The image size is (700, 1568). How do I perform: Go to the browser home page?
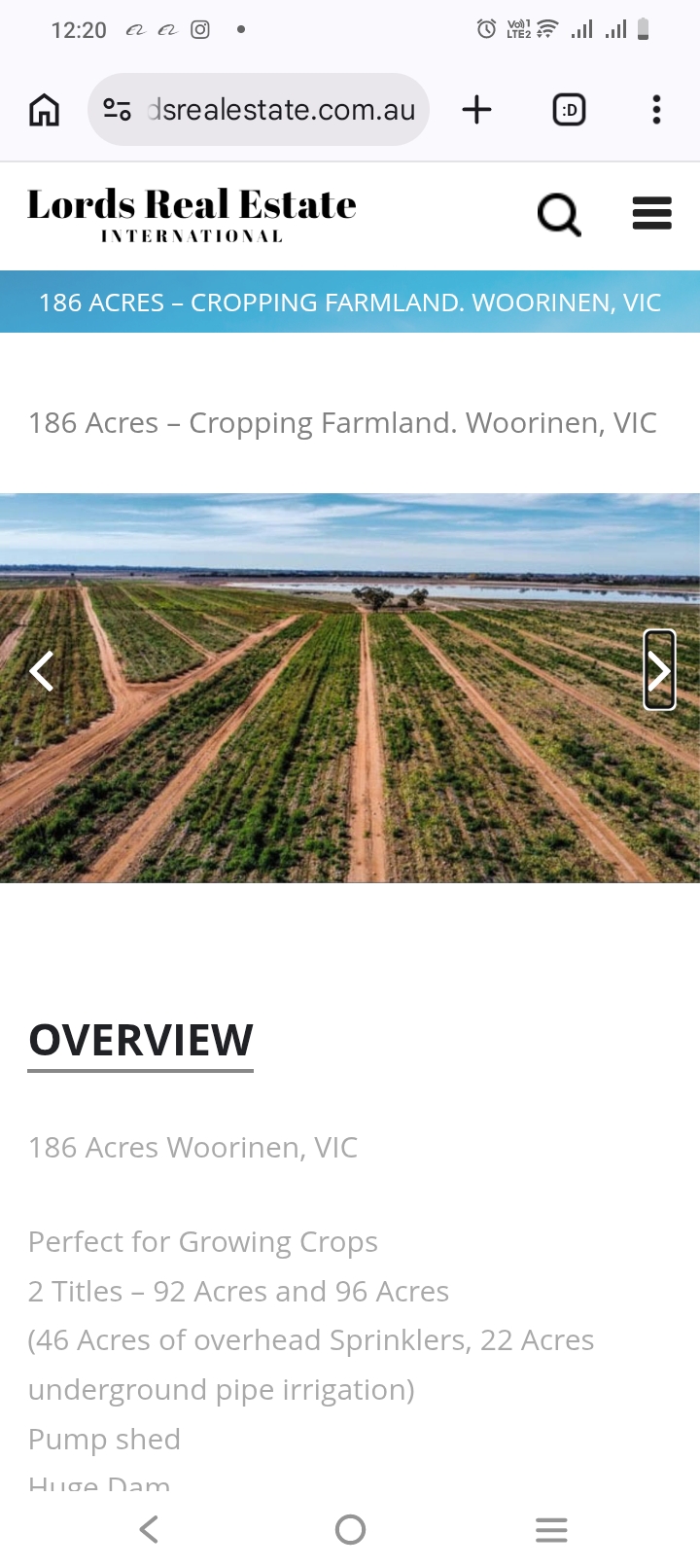44,110
